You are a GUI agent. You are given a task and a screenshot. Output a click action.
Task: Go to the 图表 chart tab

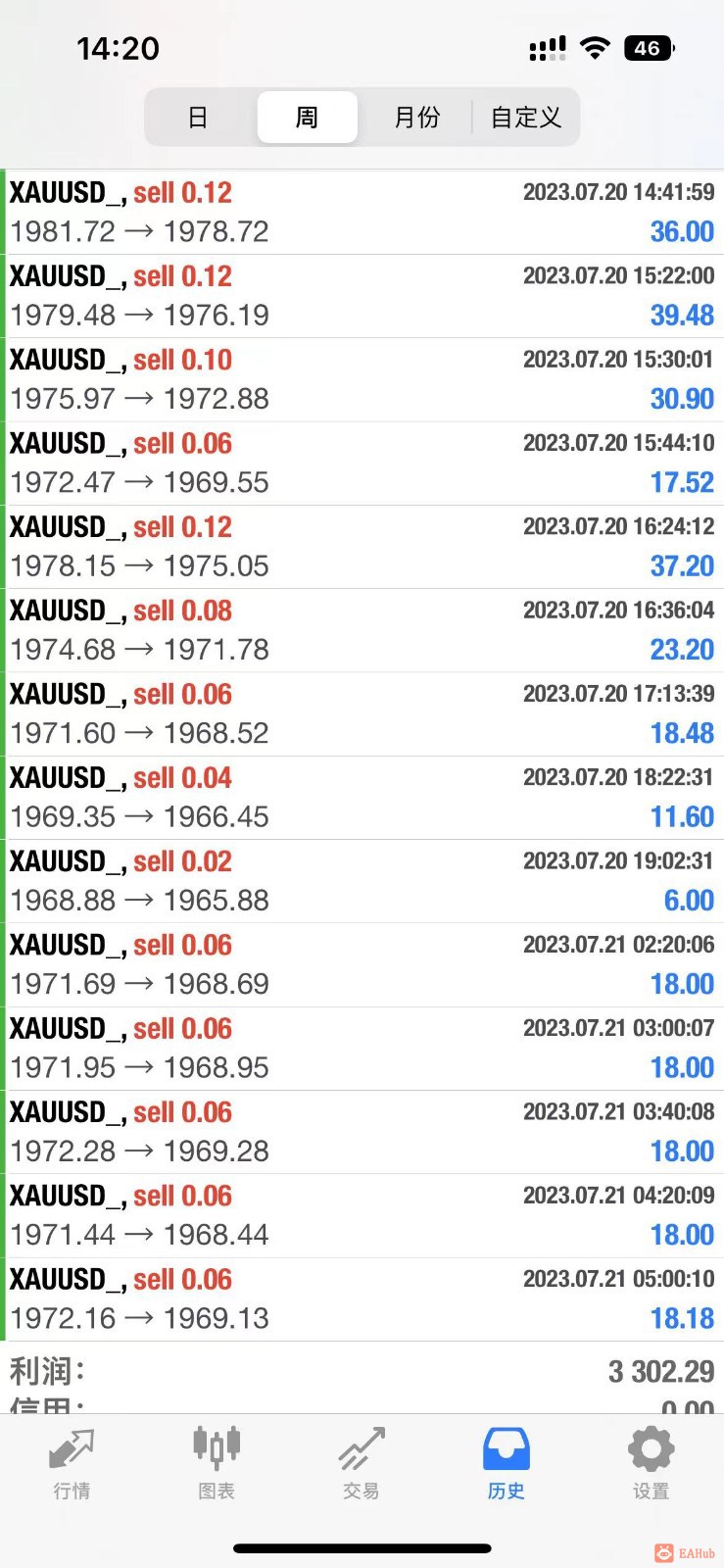point(217,1464)
